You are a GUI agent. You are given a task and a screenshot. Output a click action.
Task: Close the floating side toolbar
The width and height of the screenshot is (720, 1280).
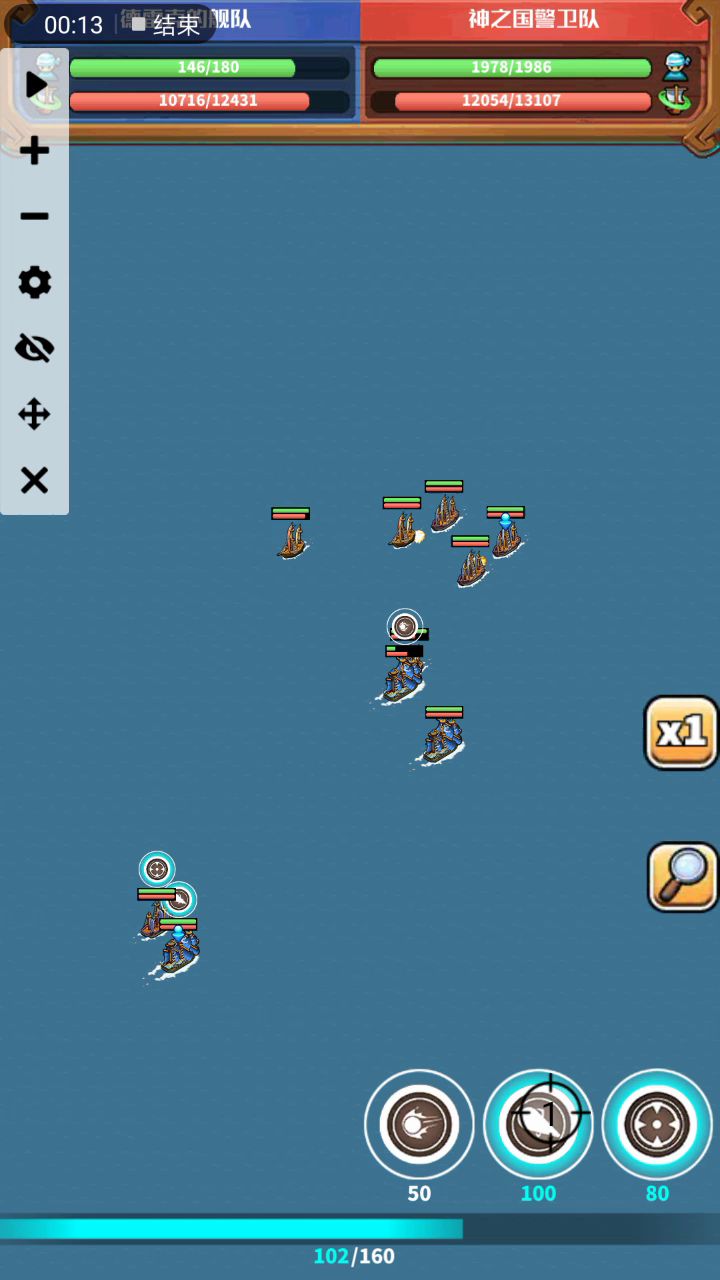click(x=34, y=480)
